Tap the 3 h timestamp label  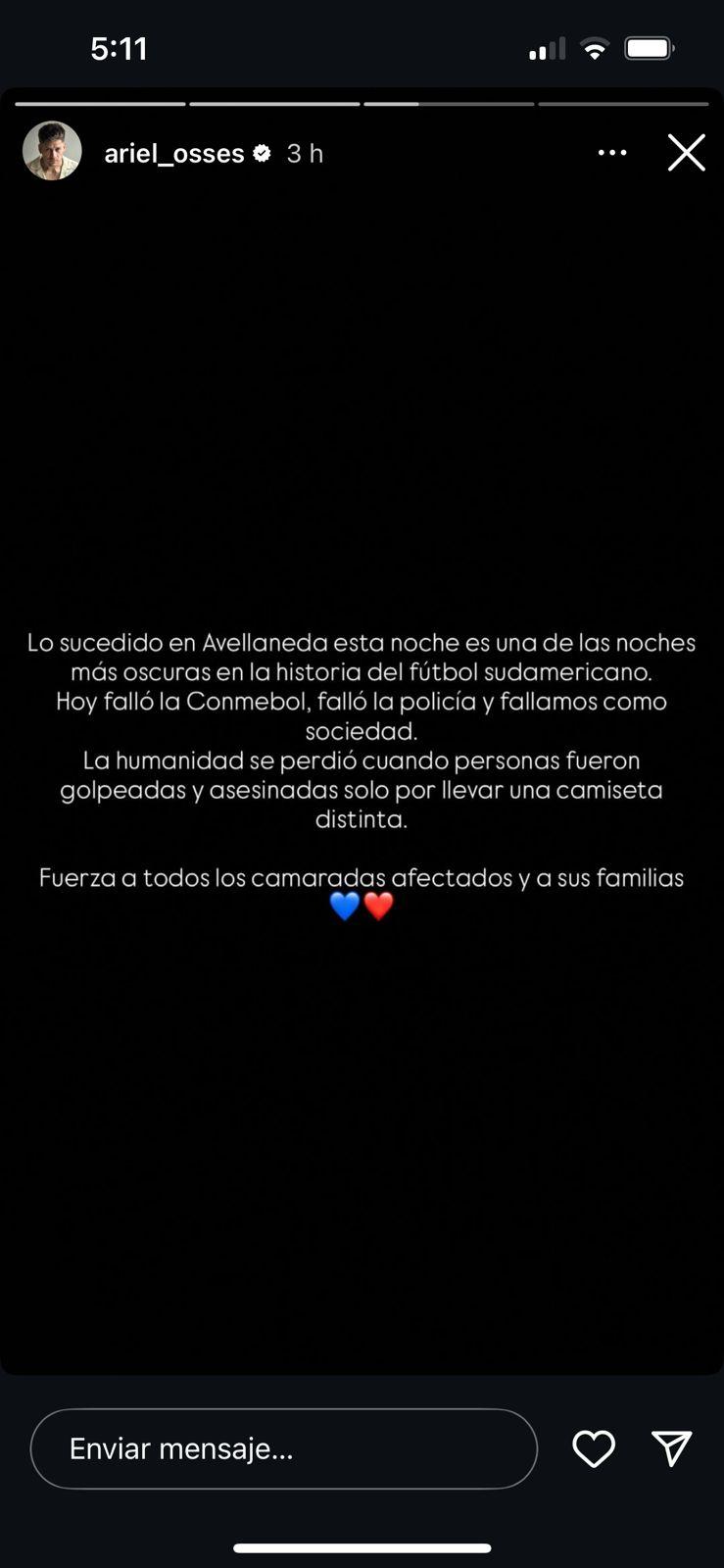[x=304, y=152]
